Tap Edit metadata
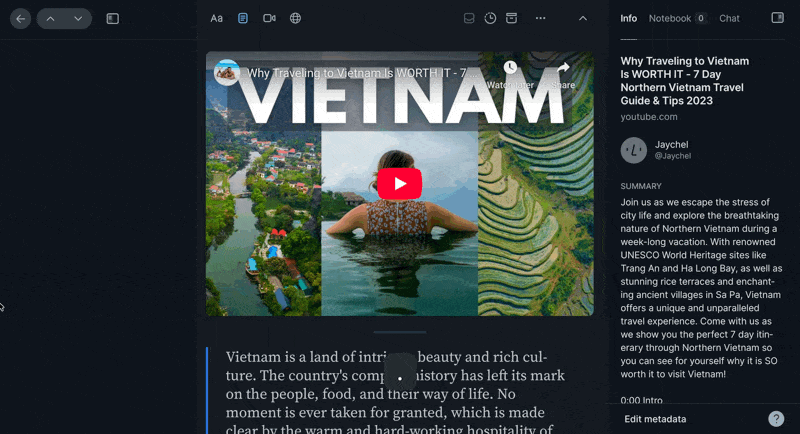 click(655, 419)
